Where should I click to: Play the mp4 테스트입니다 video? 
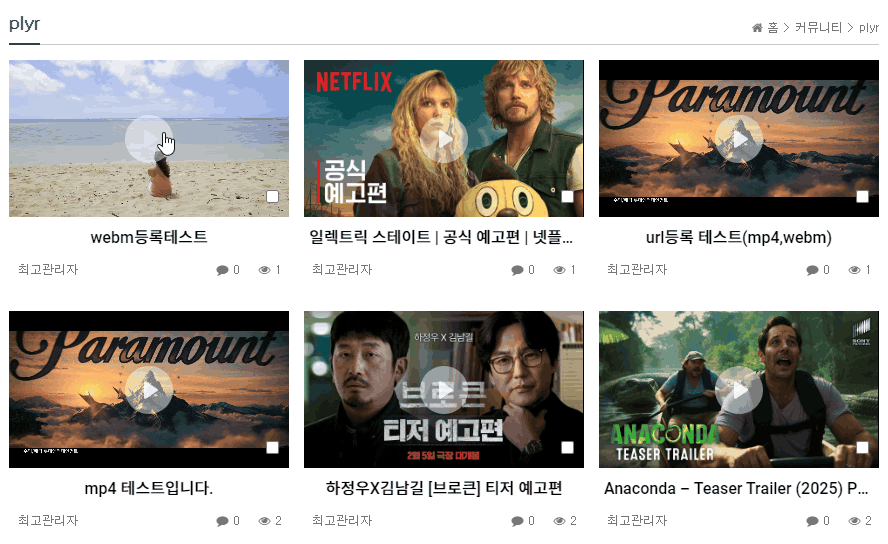[x=149, y=390]
